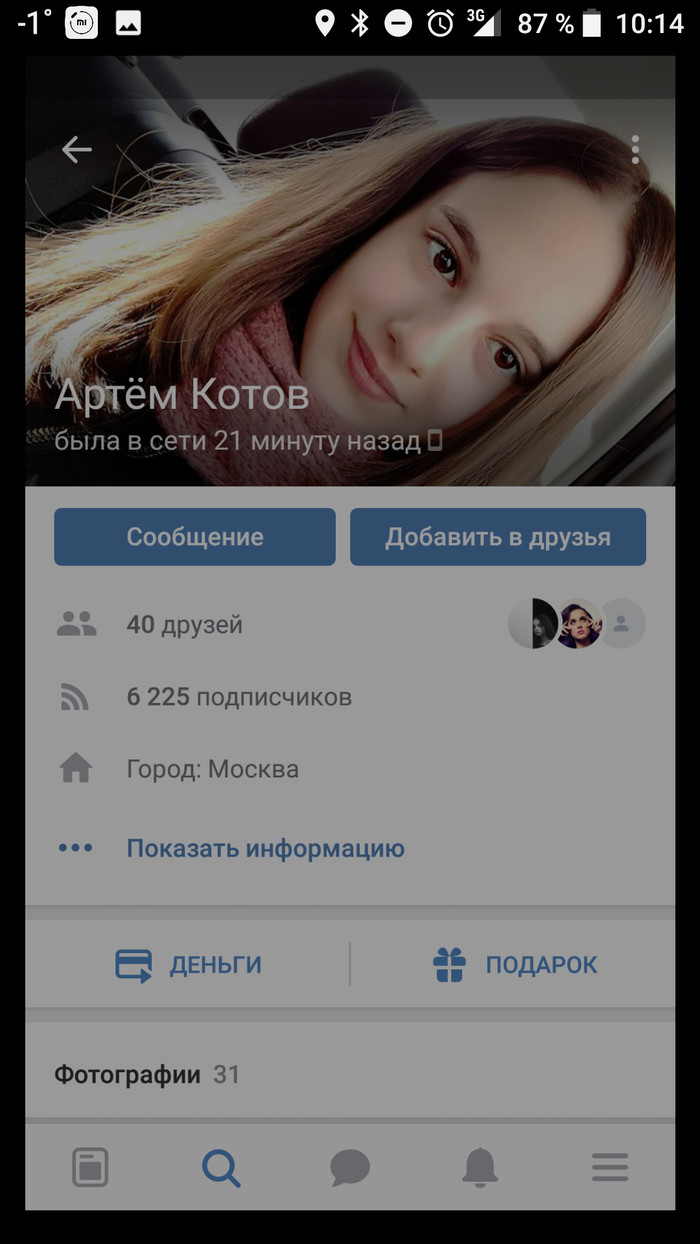Open the hamburger menu tab
This screenshot has height=1244, width=700.
[609, 1167]
